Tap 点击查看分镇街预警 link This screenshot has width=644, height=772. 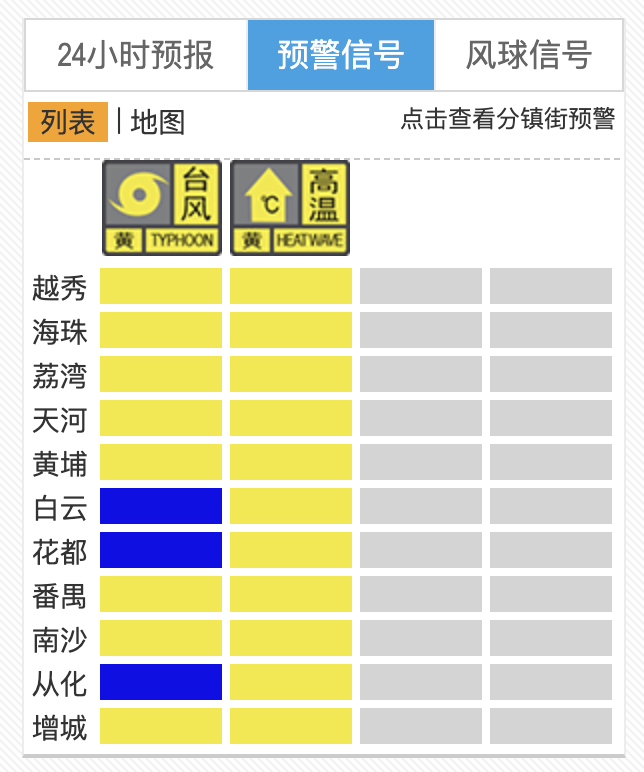(x=507, y=119)
